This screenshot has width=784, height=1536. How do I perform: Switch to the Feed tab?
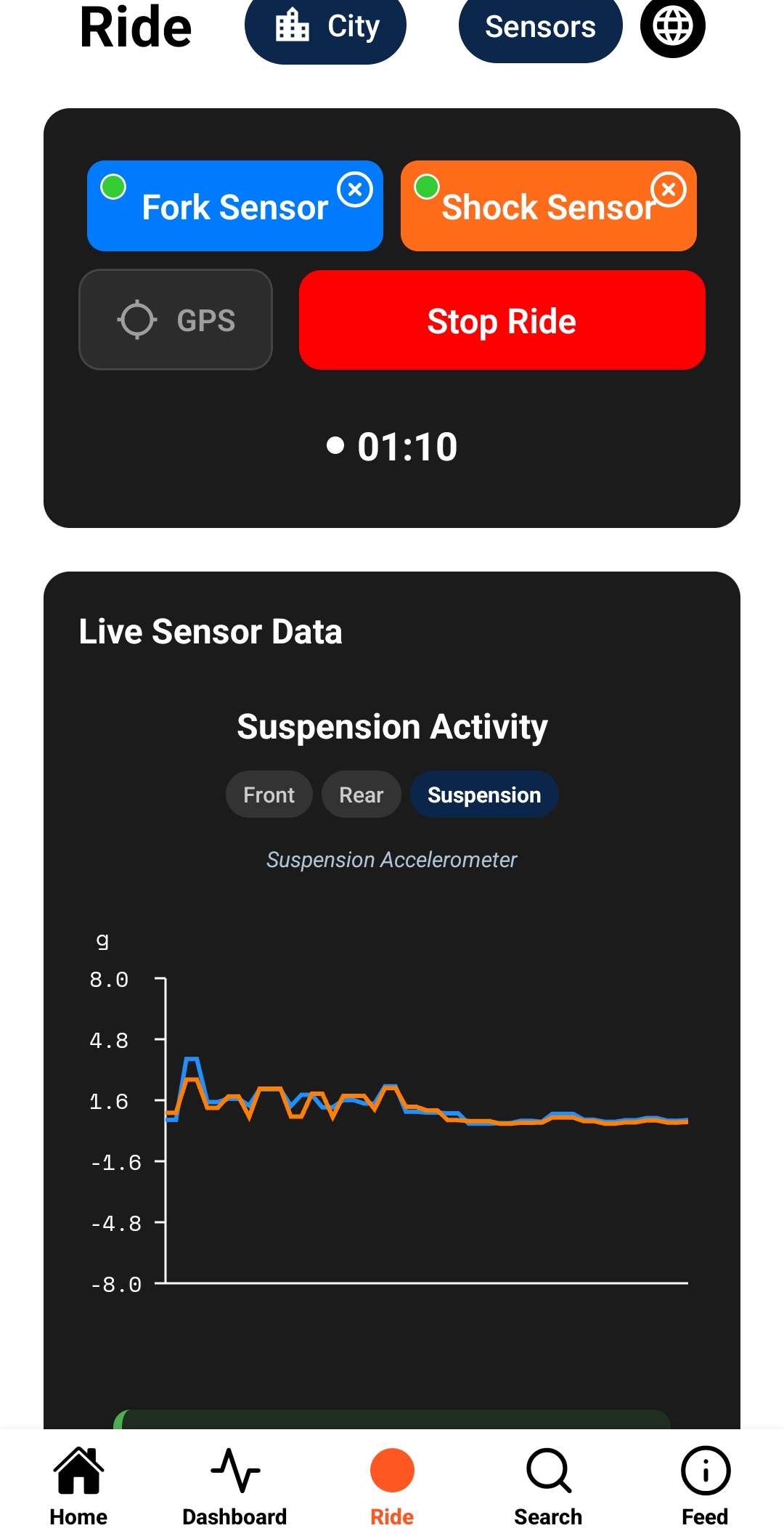coord(704,1485)
